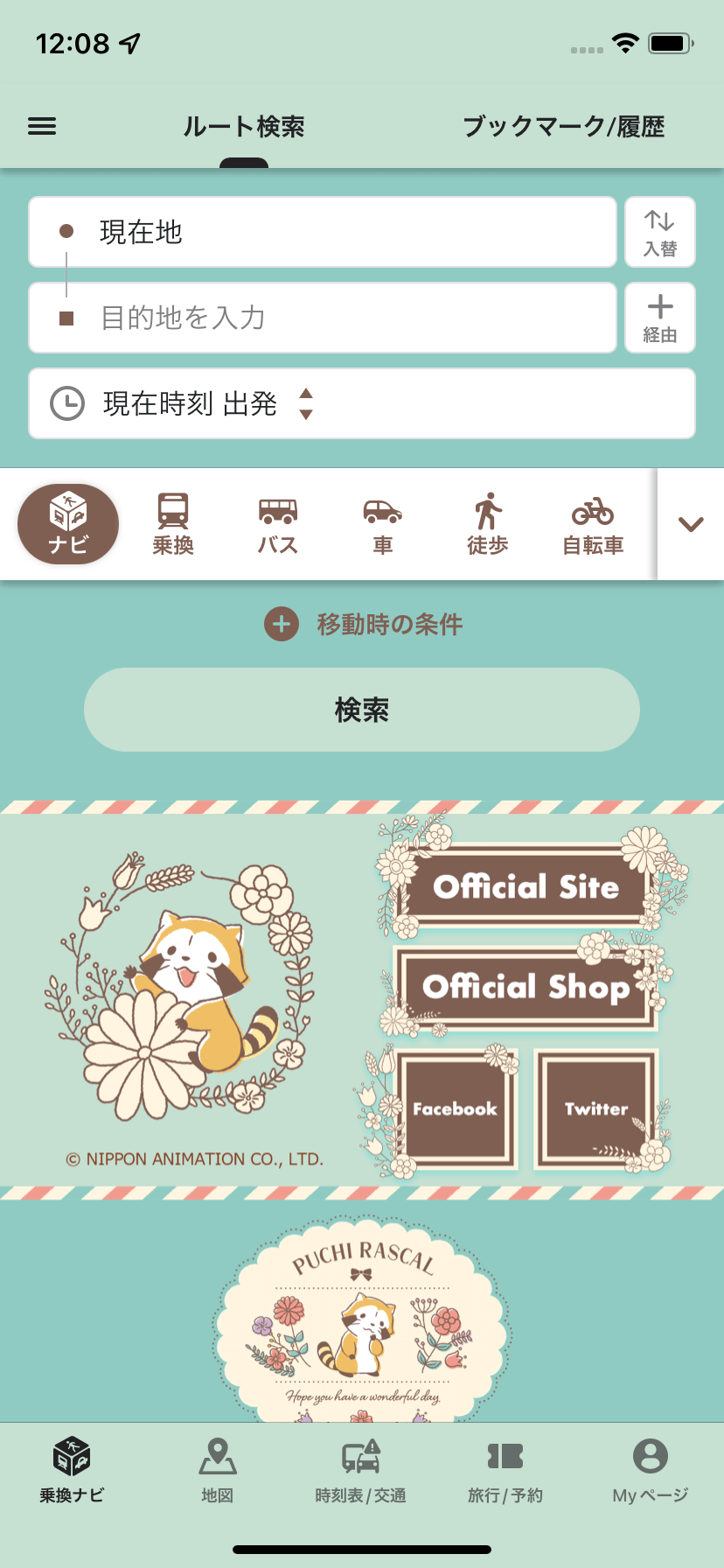This screenshot has width=724, height=1568.
Task: Go to the Myページ tab
Action: (x=650, y=1470)
